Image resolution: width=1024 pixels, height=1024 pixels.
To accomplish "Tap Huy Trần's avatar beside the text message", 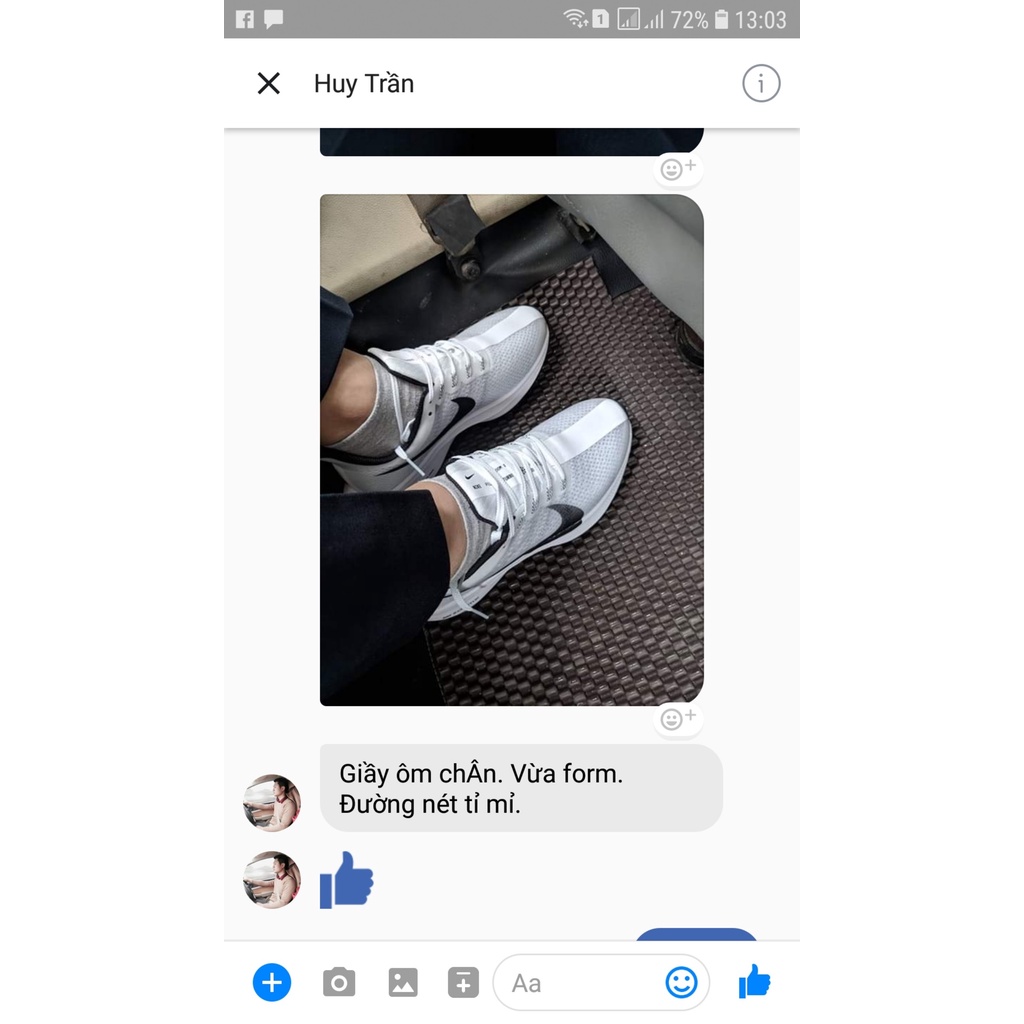I will 272,803.
